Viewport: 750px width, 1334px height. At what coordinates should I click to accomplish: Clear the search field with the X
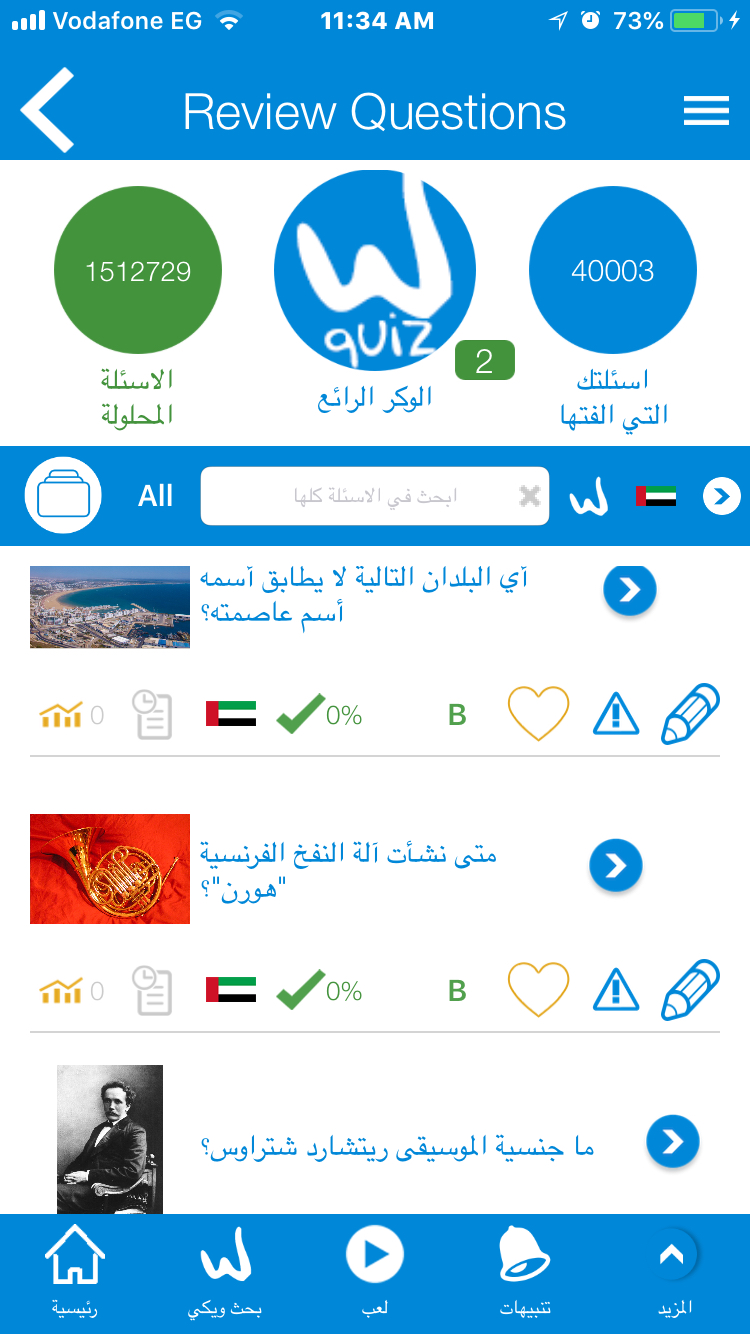tap(530, 496)
